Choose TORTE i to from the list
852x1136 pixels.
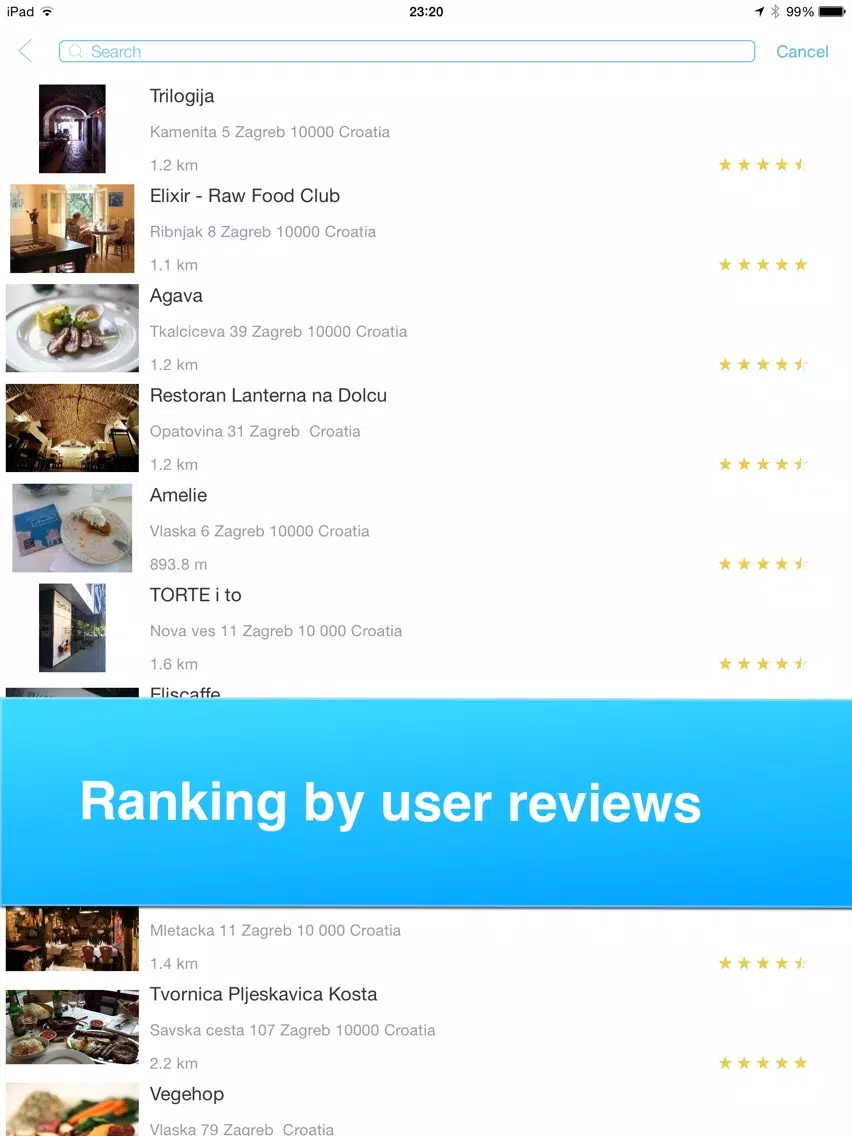(196, 596)
